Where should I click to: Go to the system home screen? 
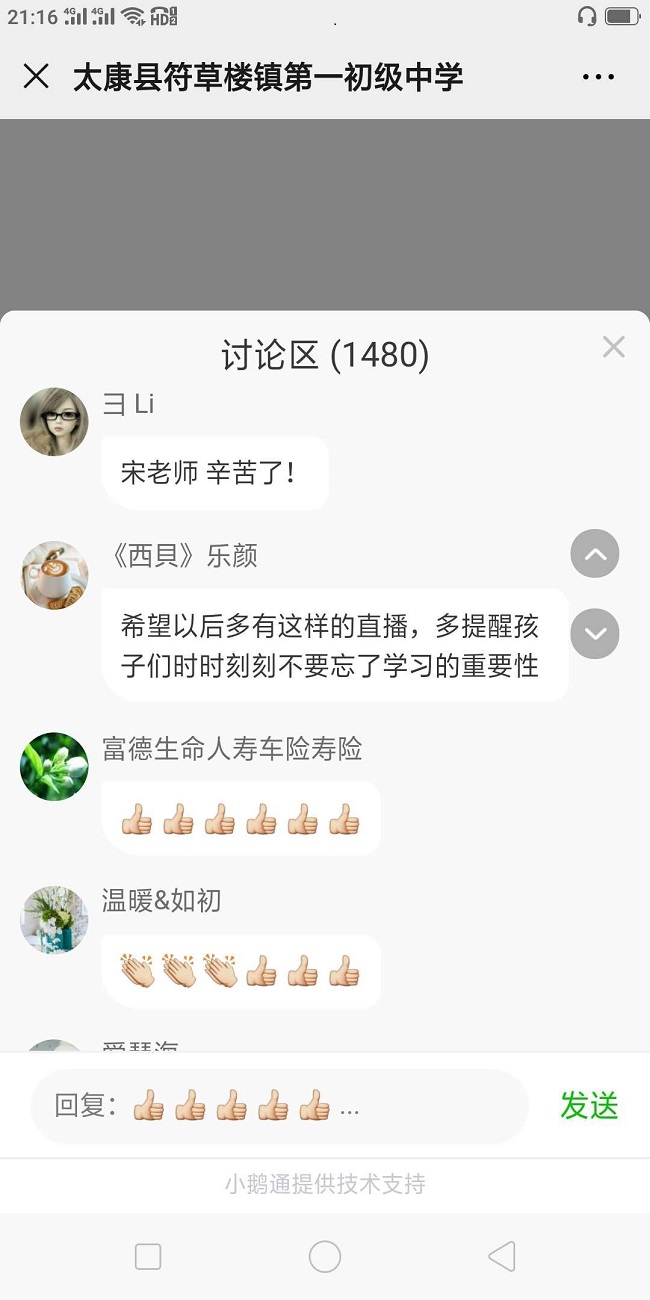[325, 1256]
